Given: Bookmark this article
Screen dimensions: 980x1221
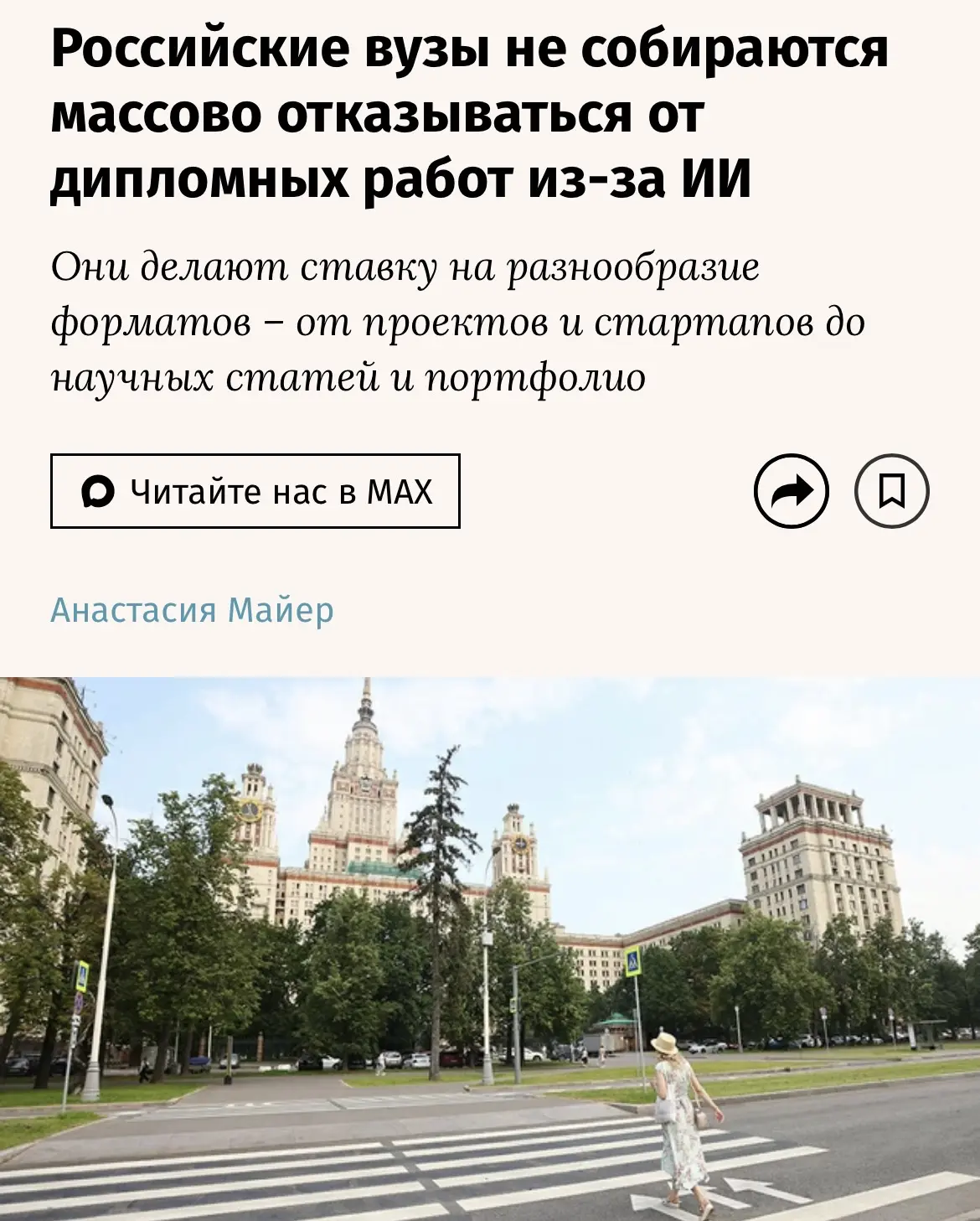Looking at the screenshot, I should click(892, 491).
